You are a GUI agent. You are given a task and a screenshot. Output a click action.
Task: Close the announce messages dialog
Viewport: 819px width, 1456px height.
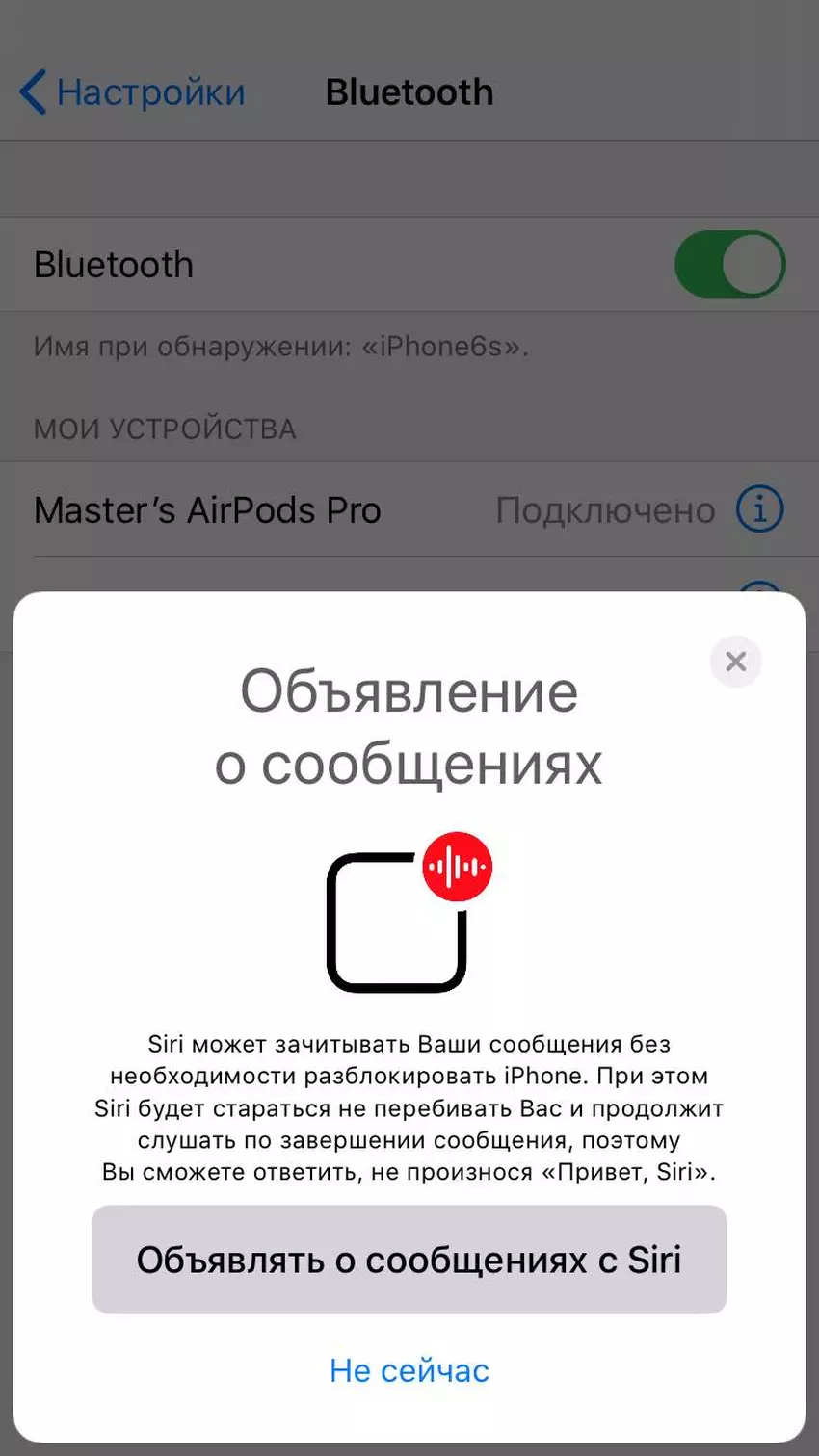pos(735,662)
